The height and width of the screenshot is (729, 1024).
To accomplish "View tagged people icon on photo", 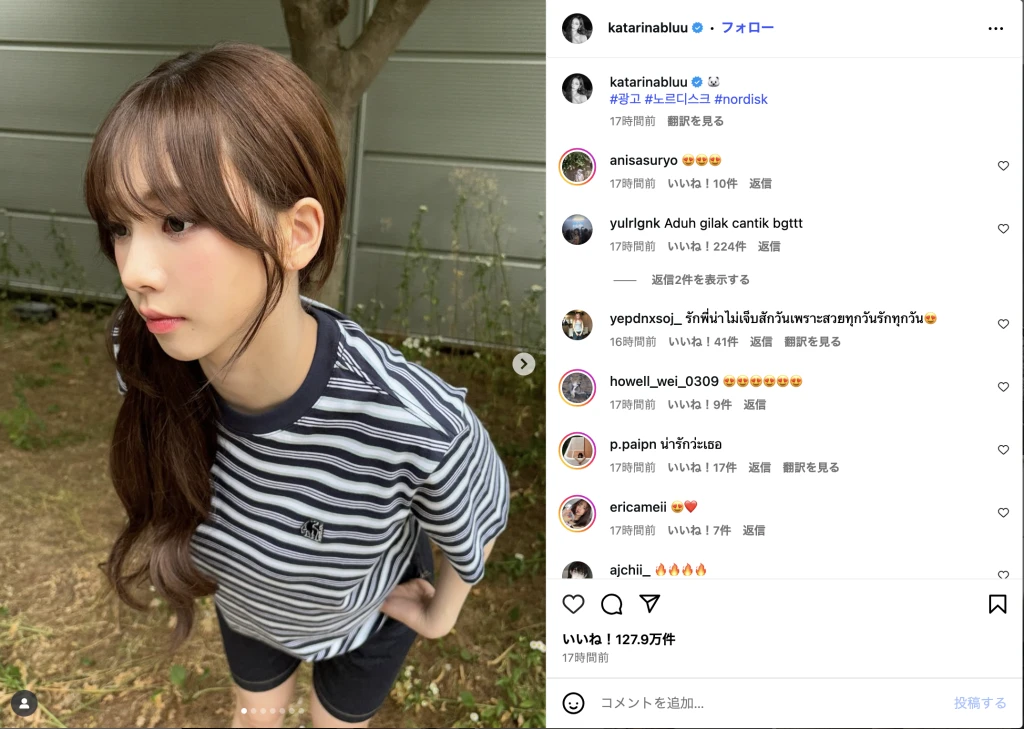I will pyautogui.click(x=24, y=703).
